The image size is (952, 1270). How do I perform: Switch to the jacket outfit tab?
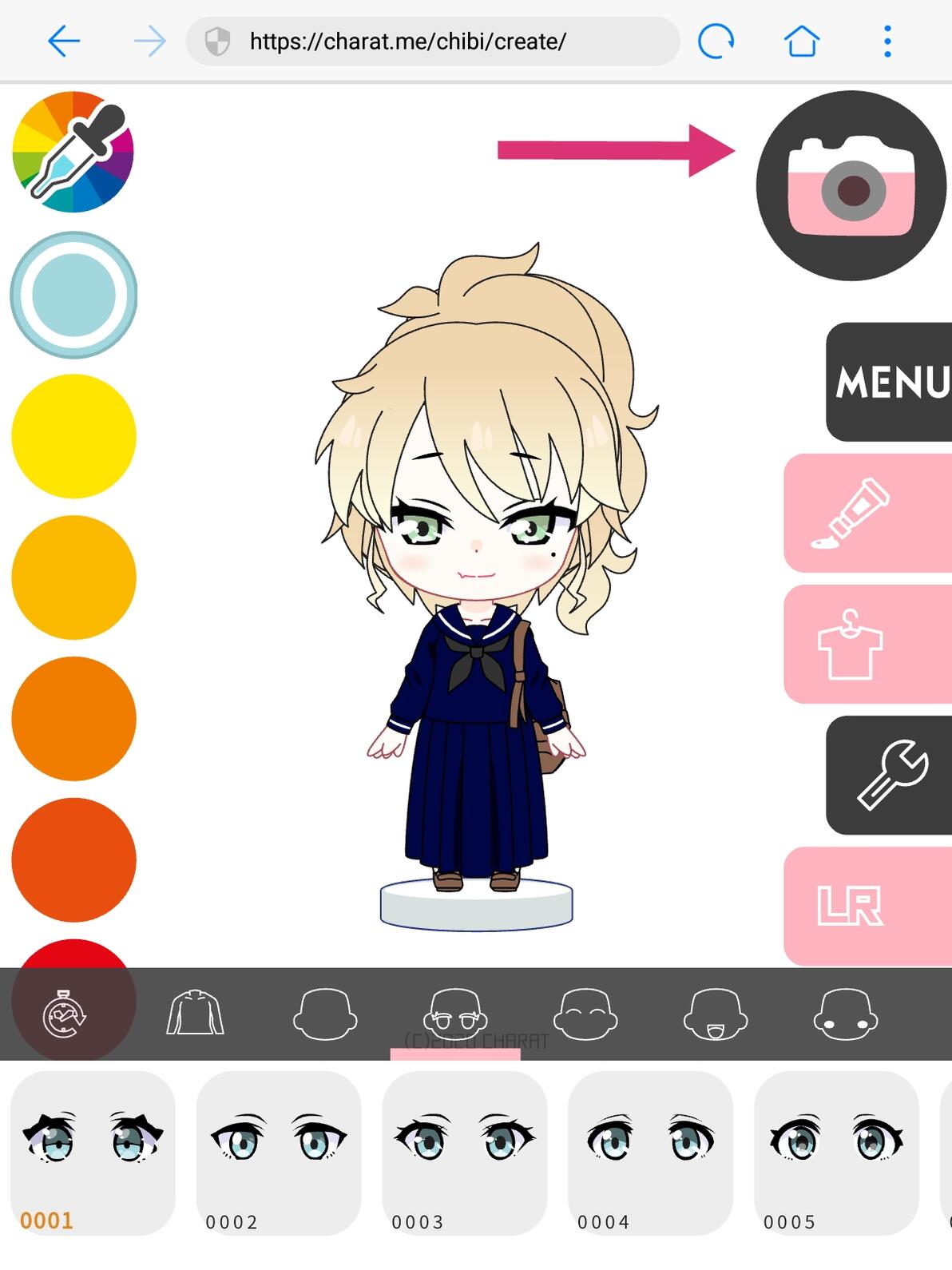click(195, 1014)
